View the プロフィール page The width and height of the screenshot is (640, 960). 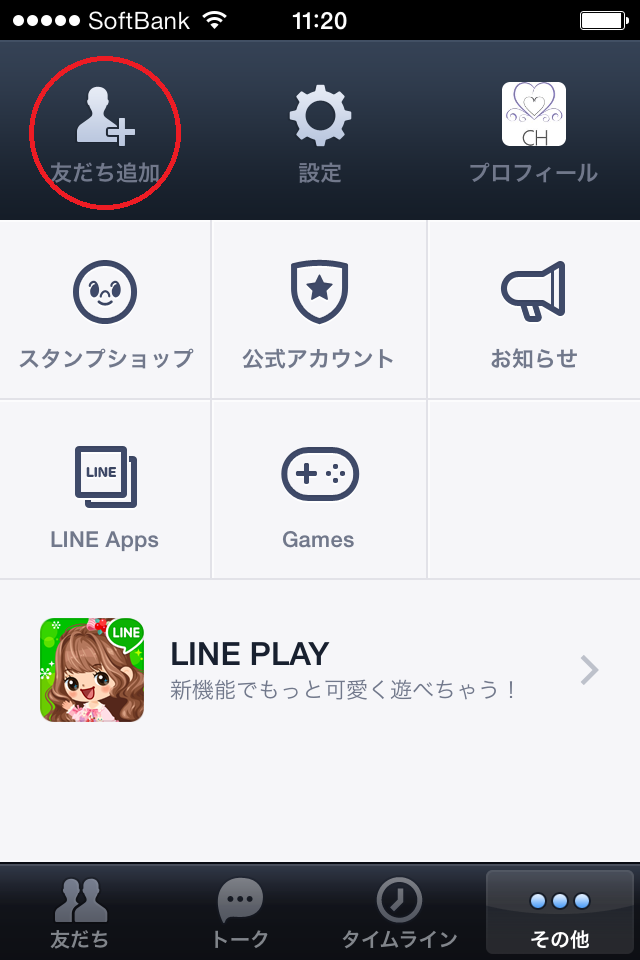tap(533, 131)
